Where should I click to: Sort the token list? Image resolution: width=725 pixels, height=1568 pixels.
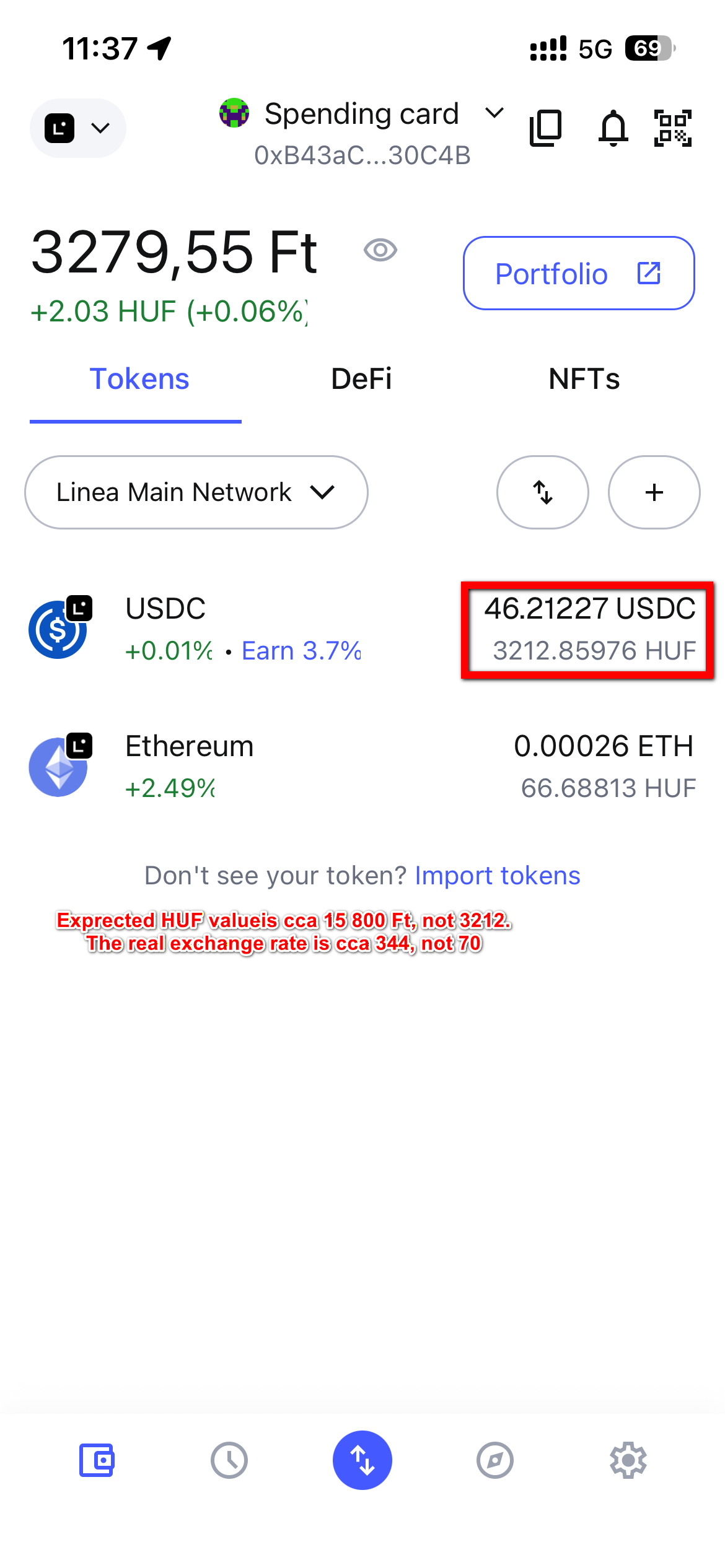[x=542, y=492]
